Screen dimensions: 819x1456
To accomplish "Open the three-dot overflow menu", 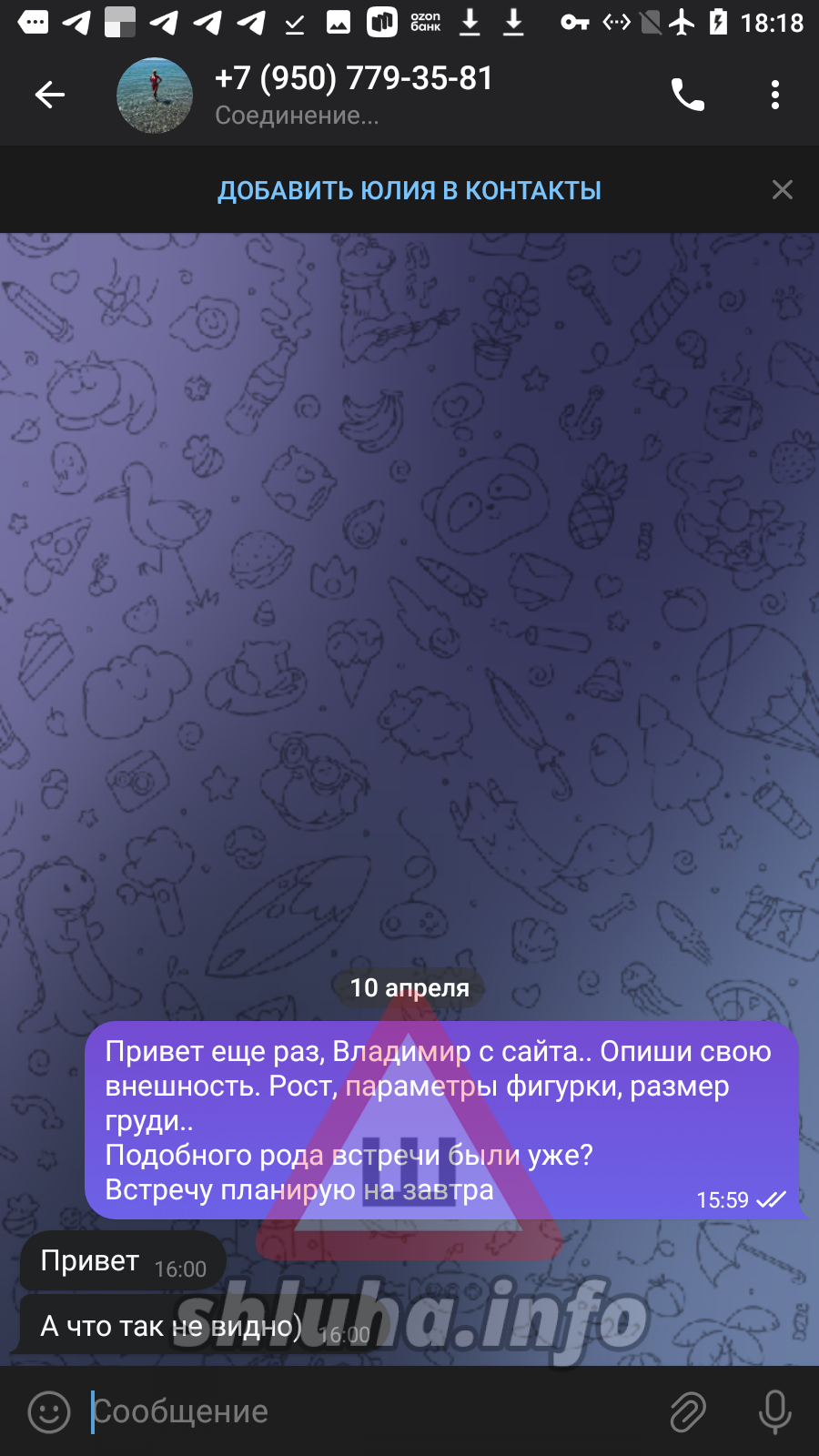I will pos(774,95).
